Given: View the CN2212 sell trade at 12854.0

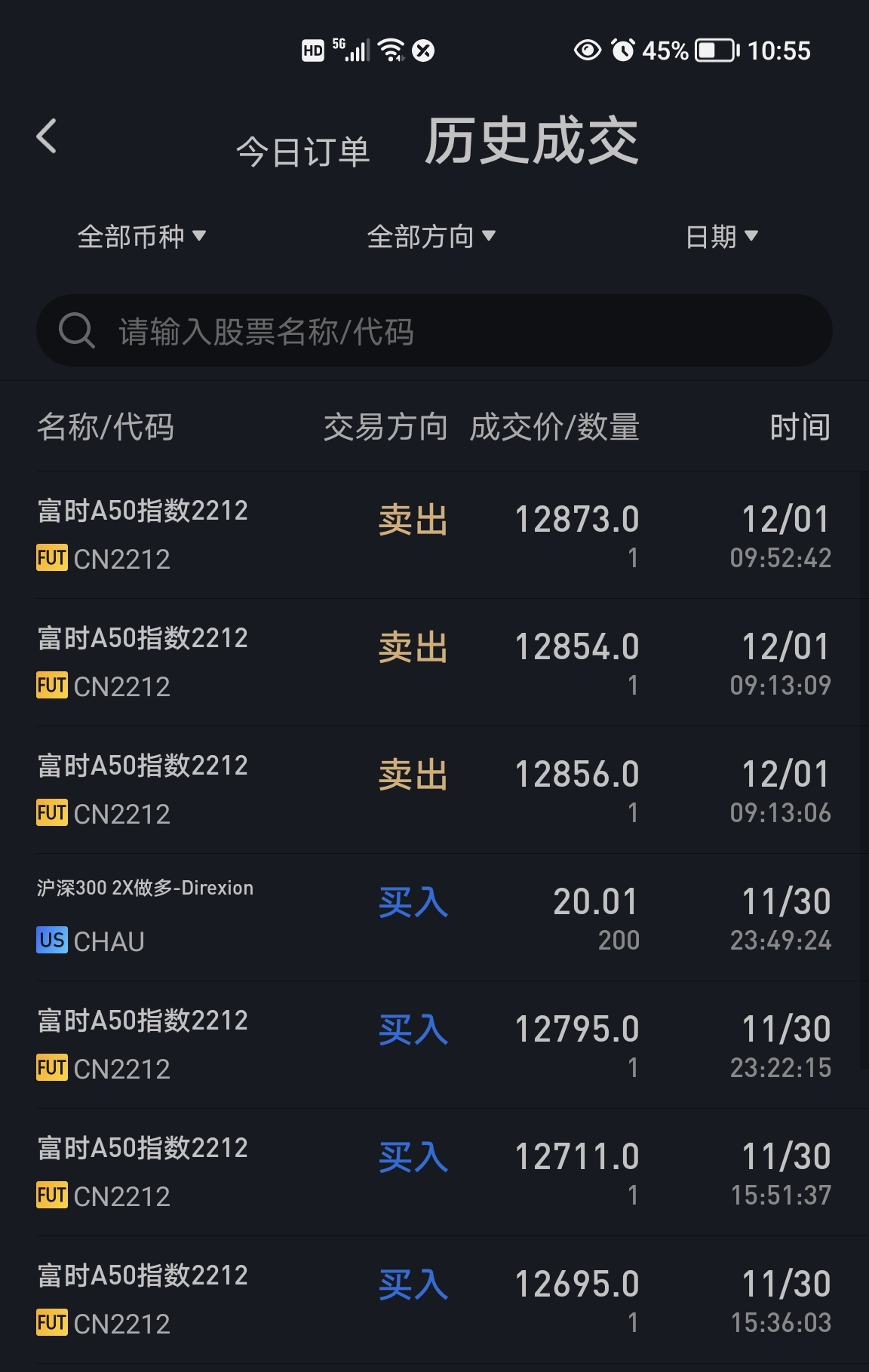Looking at the screenshot, I should (434, 662).
